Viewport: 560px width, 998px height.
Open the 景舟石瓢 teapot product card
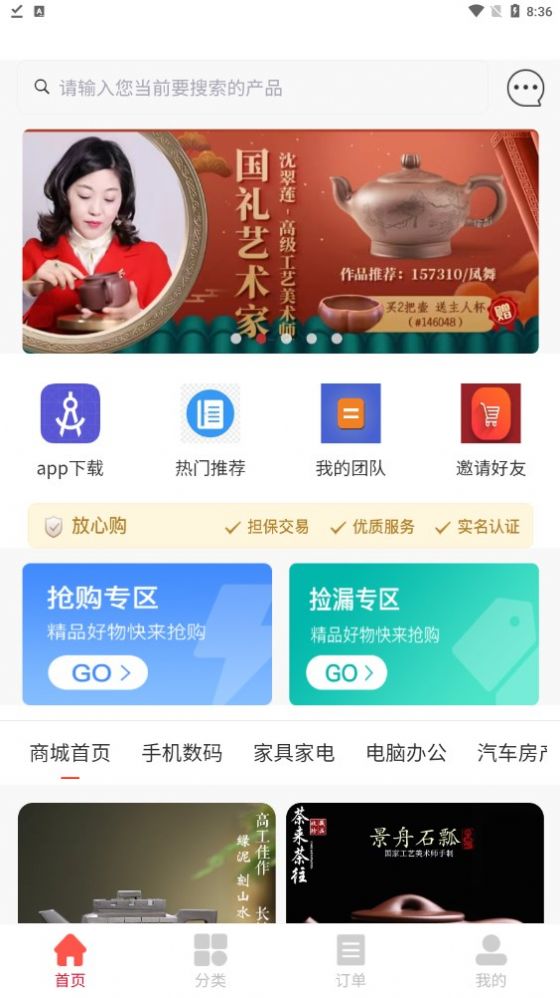pos(415,863)
